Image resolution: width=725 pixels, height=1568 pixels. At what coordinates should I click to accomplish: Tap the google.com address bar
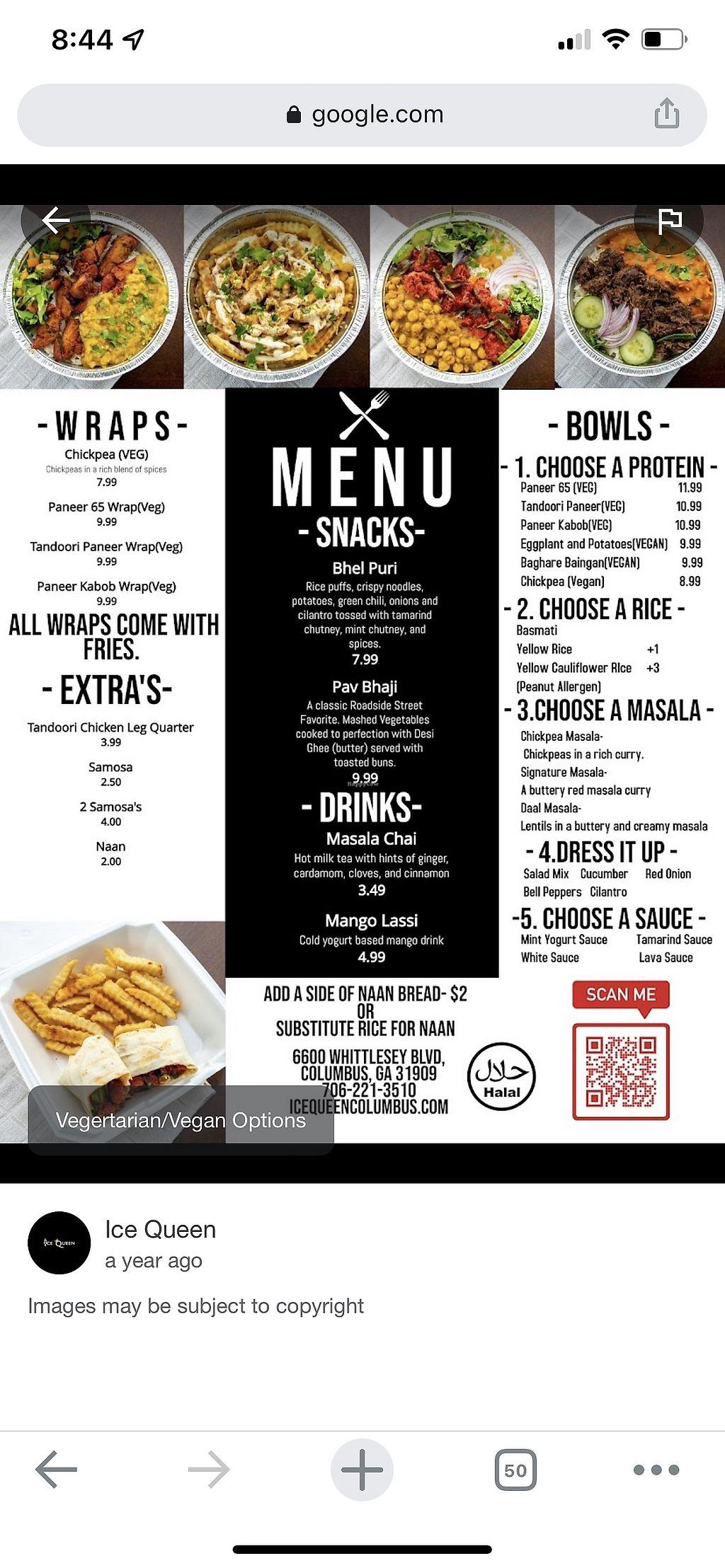tap(364, 115)
